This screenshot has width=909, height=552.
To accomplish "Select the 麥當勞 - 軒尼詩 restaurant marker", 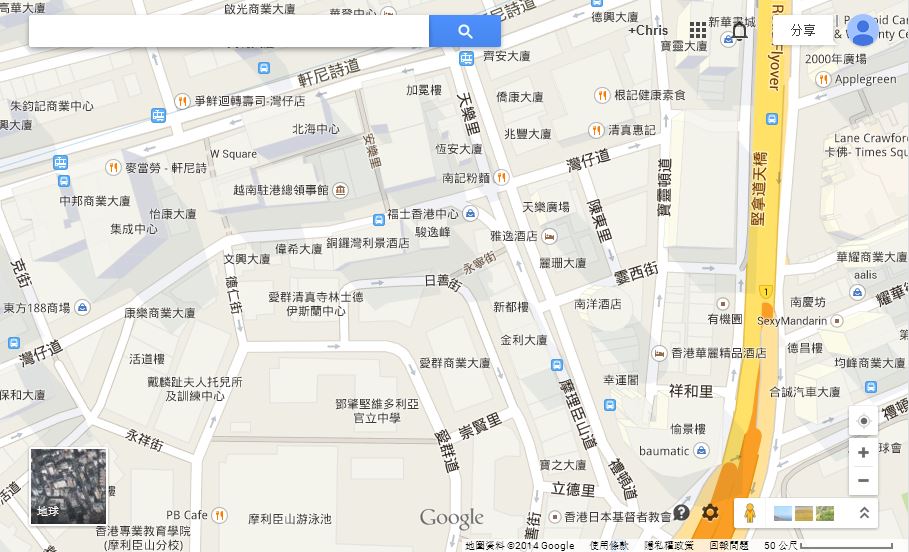I will (116, 168).
